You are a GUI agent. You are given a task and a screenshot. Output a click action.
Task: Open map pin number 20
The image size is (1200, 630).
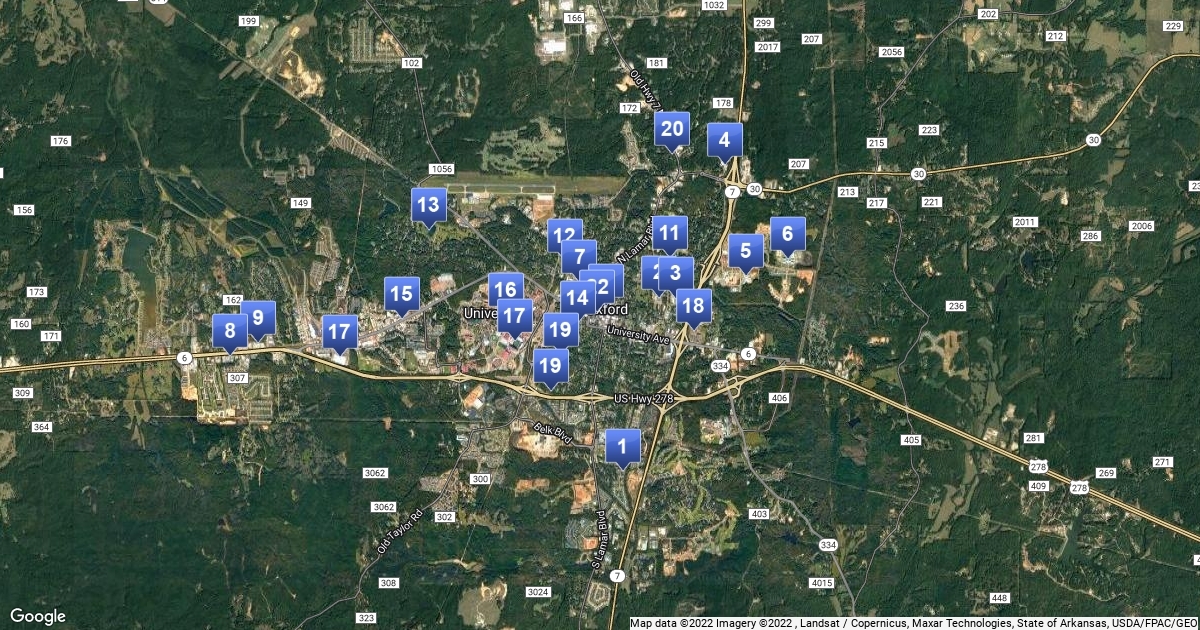[672, 130]
